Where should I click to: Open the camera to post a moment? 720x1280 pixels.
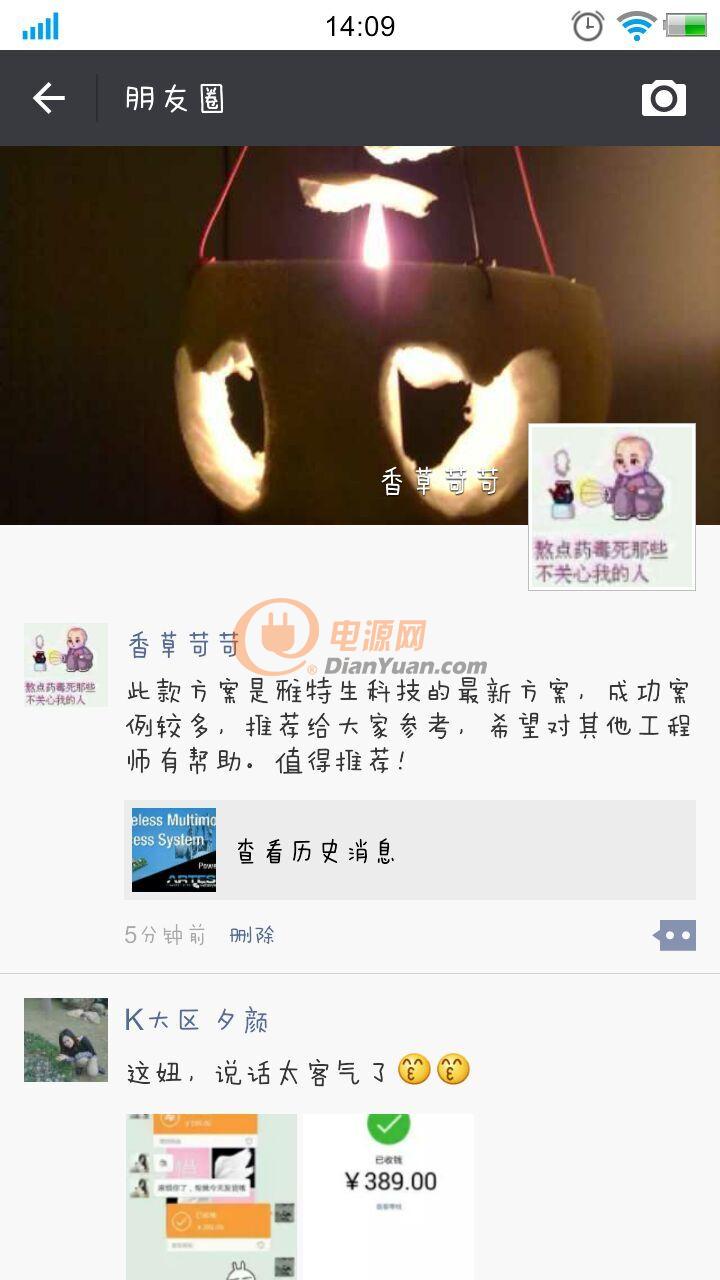664,98
